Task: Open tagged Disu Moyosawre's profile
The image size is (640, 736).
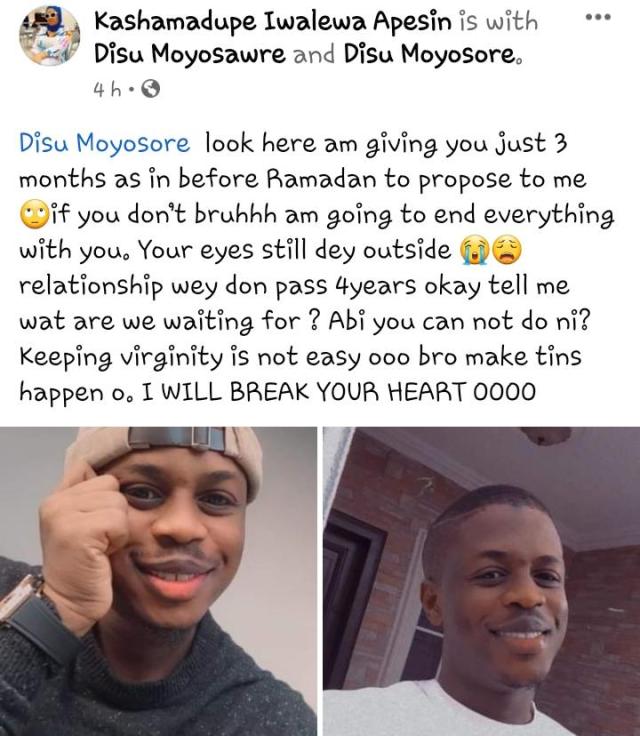Action: pyautogui.click(x=189, y=56)
